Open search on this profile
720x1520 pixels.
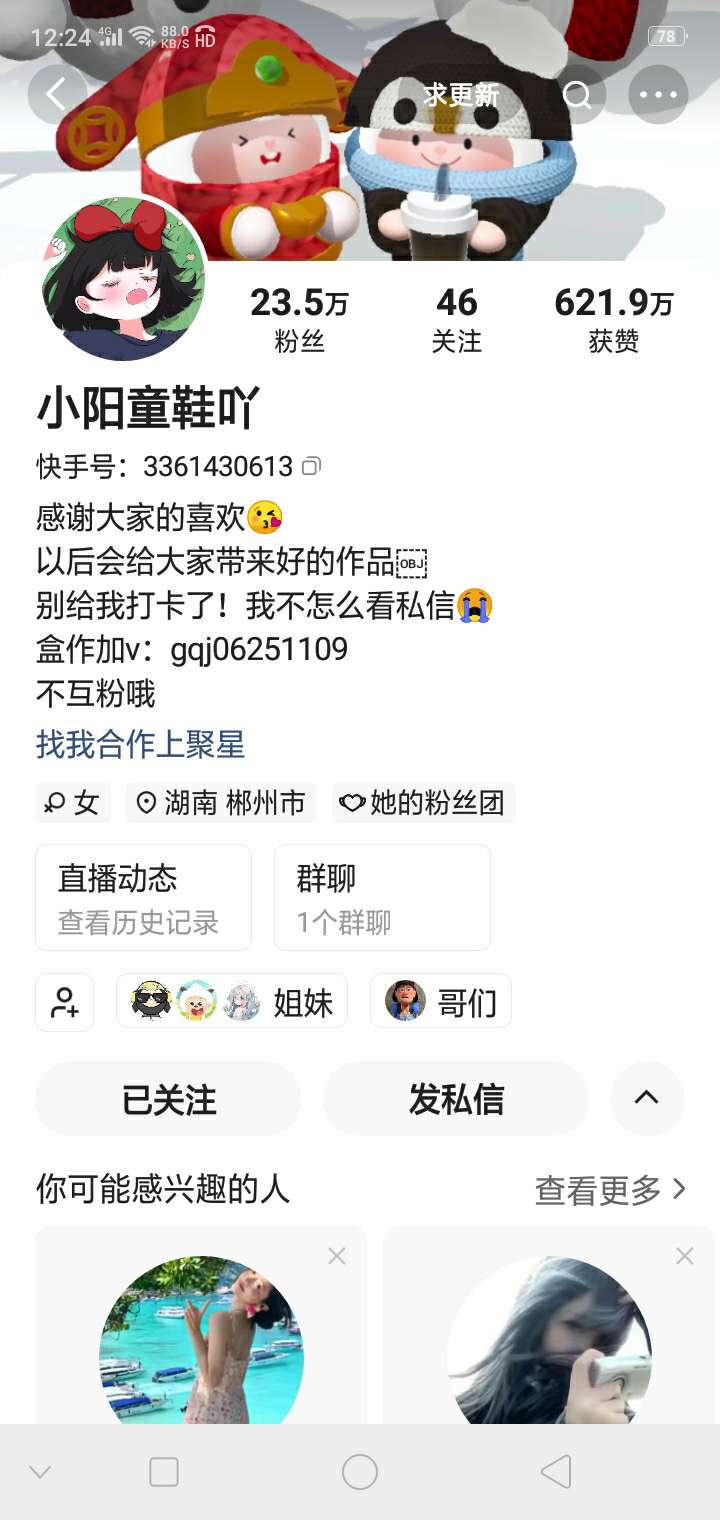tap(577, 95)
